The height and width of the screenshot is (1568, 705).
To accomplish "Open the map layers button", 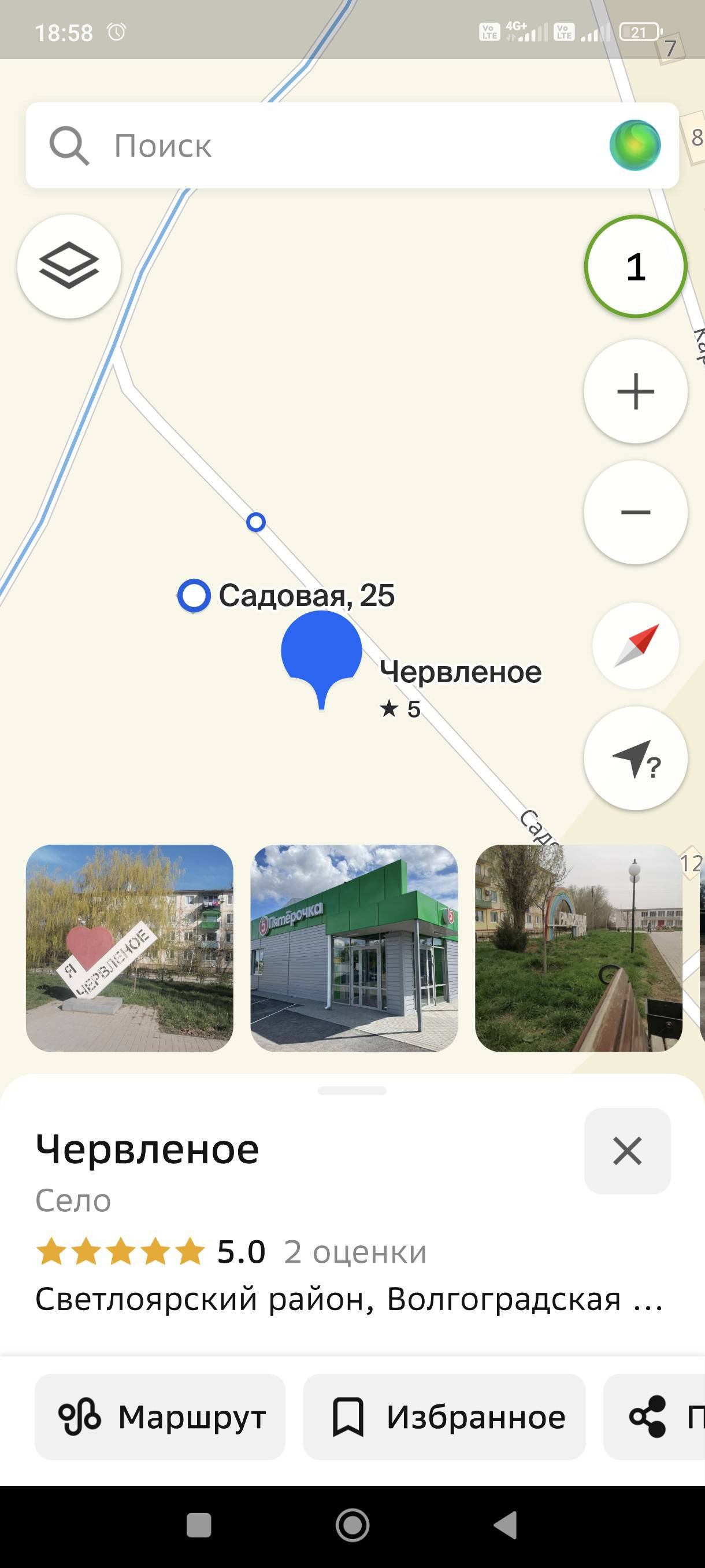I will click(69, 267).
